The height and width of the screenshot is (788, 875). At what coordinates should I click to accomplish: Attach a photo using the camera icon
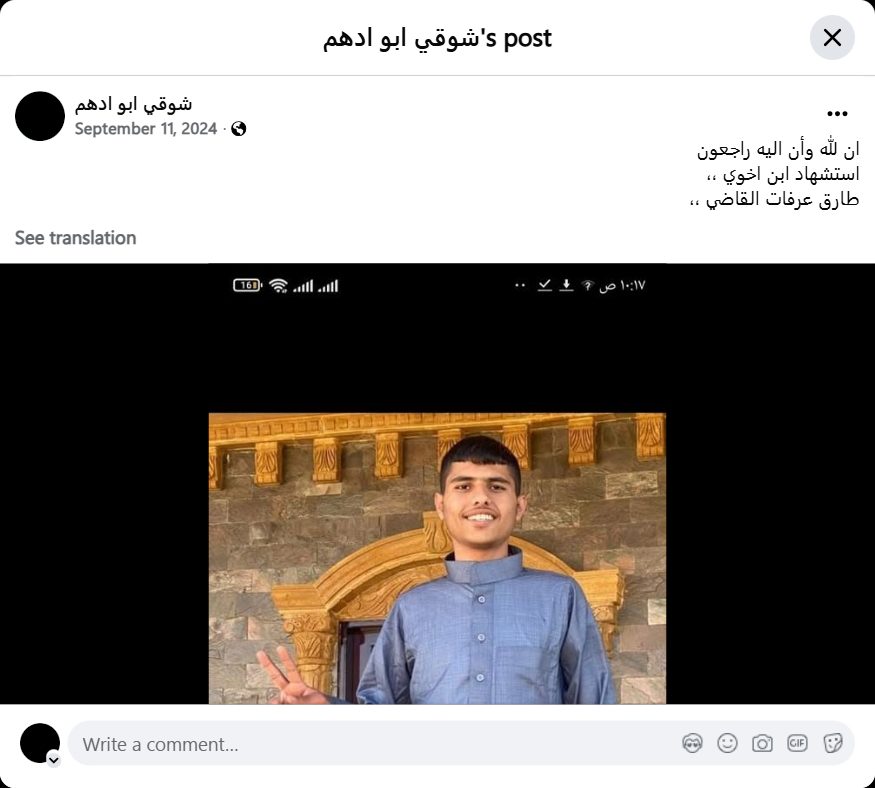tap(762, 743)
